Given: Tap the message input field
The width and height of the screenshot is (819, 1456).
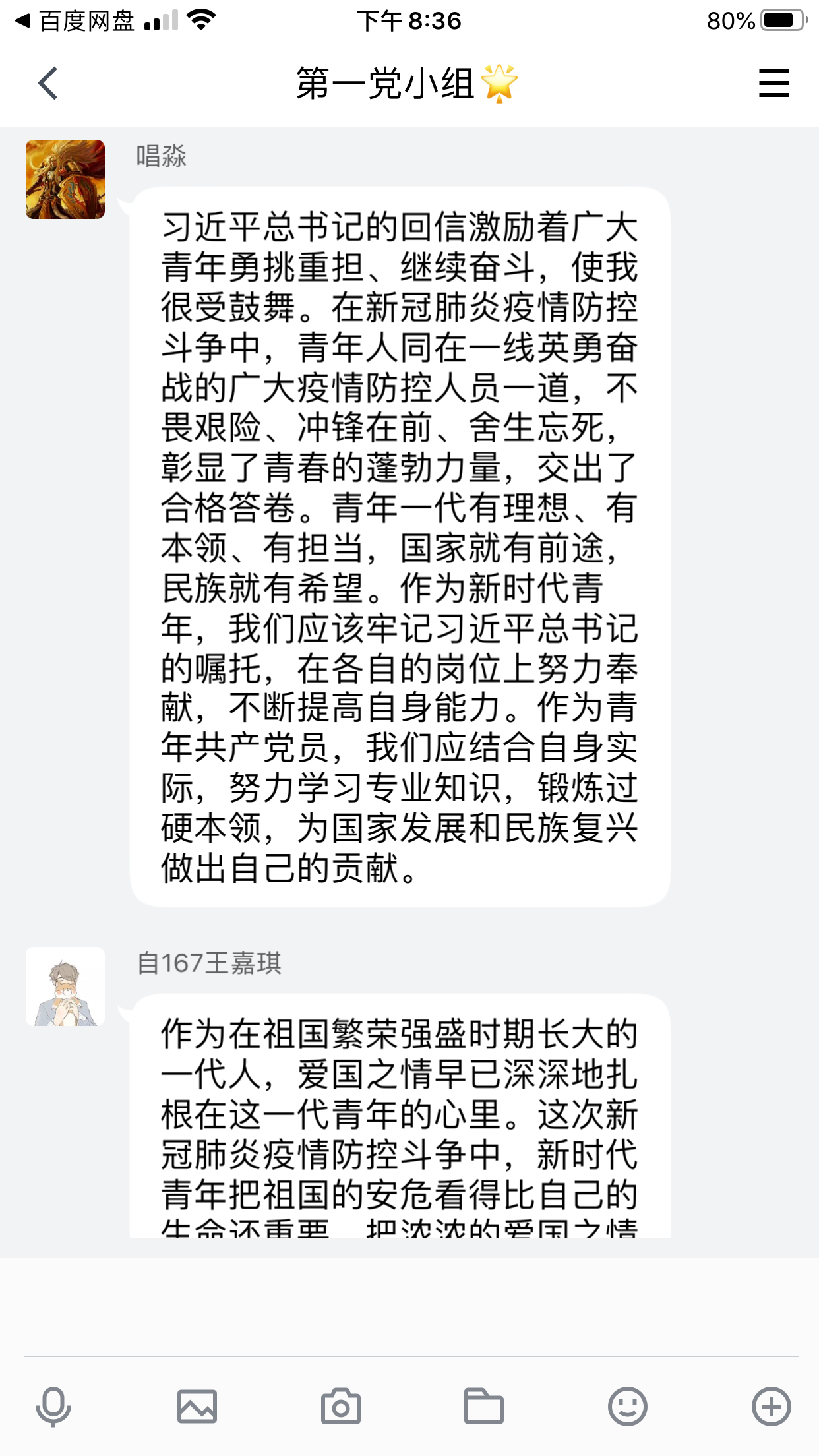Looking at the screenshot, I should [409, 1306].
